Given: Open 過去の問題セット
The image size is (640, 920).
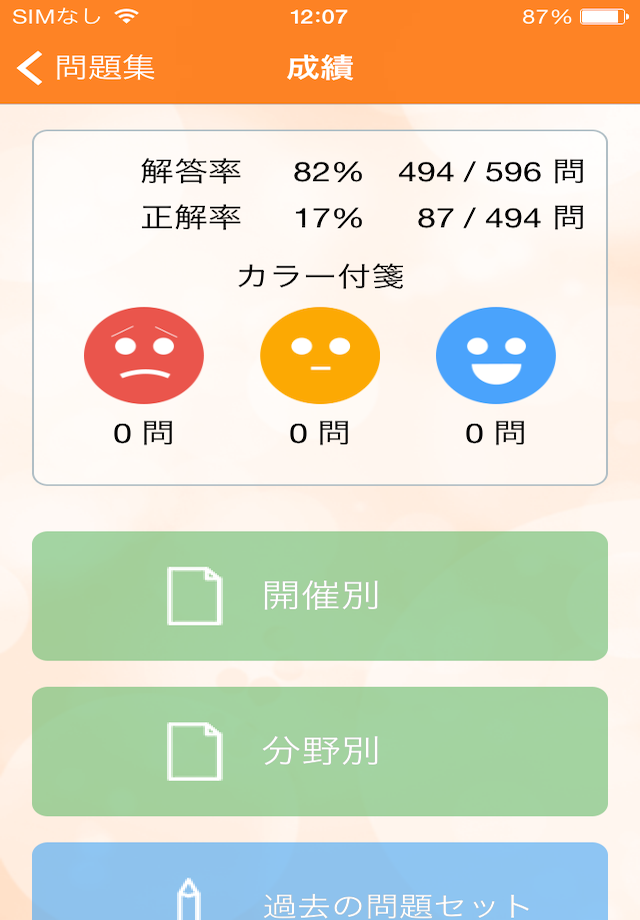Looking at the screenshot, I should click(x=320, y=881).
